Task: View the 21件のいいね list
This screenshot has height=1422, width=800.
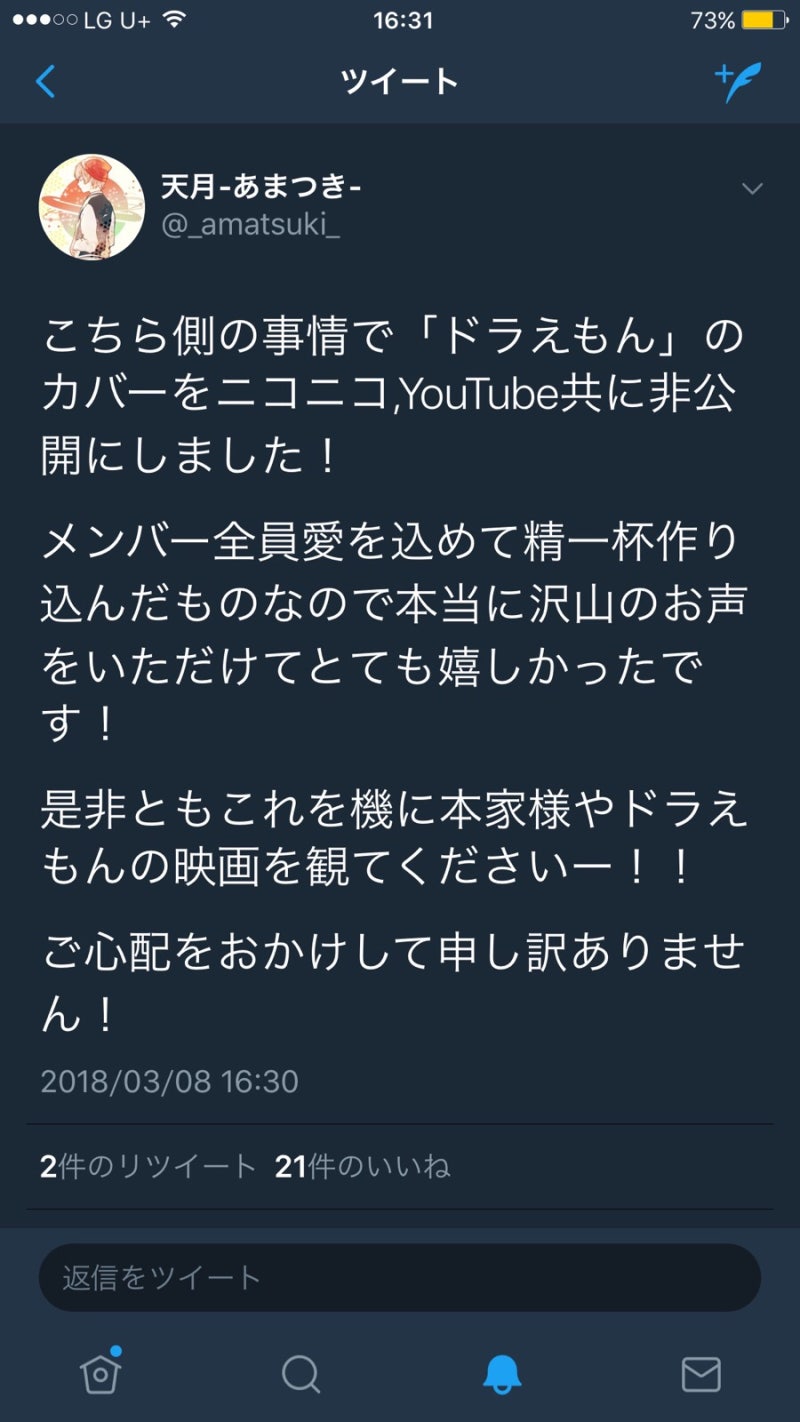Action: point(362,1164)
